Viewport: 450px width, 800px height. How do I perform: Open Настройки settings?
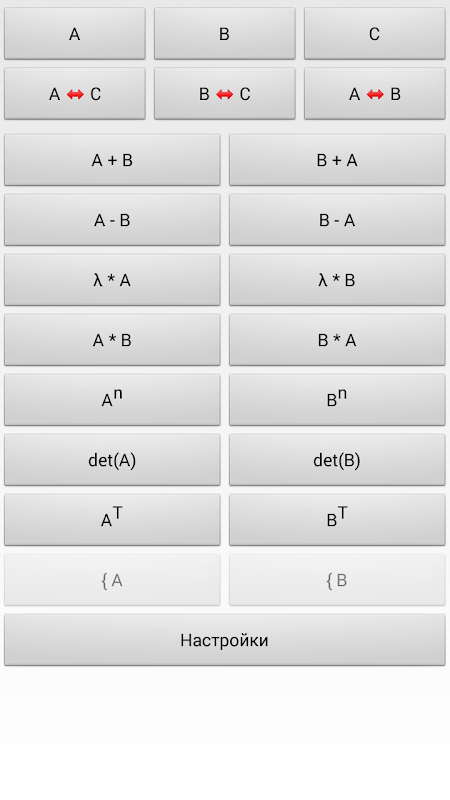click(x=224, y=640)
